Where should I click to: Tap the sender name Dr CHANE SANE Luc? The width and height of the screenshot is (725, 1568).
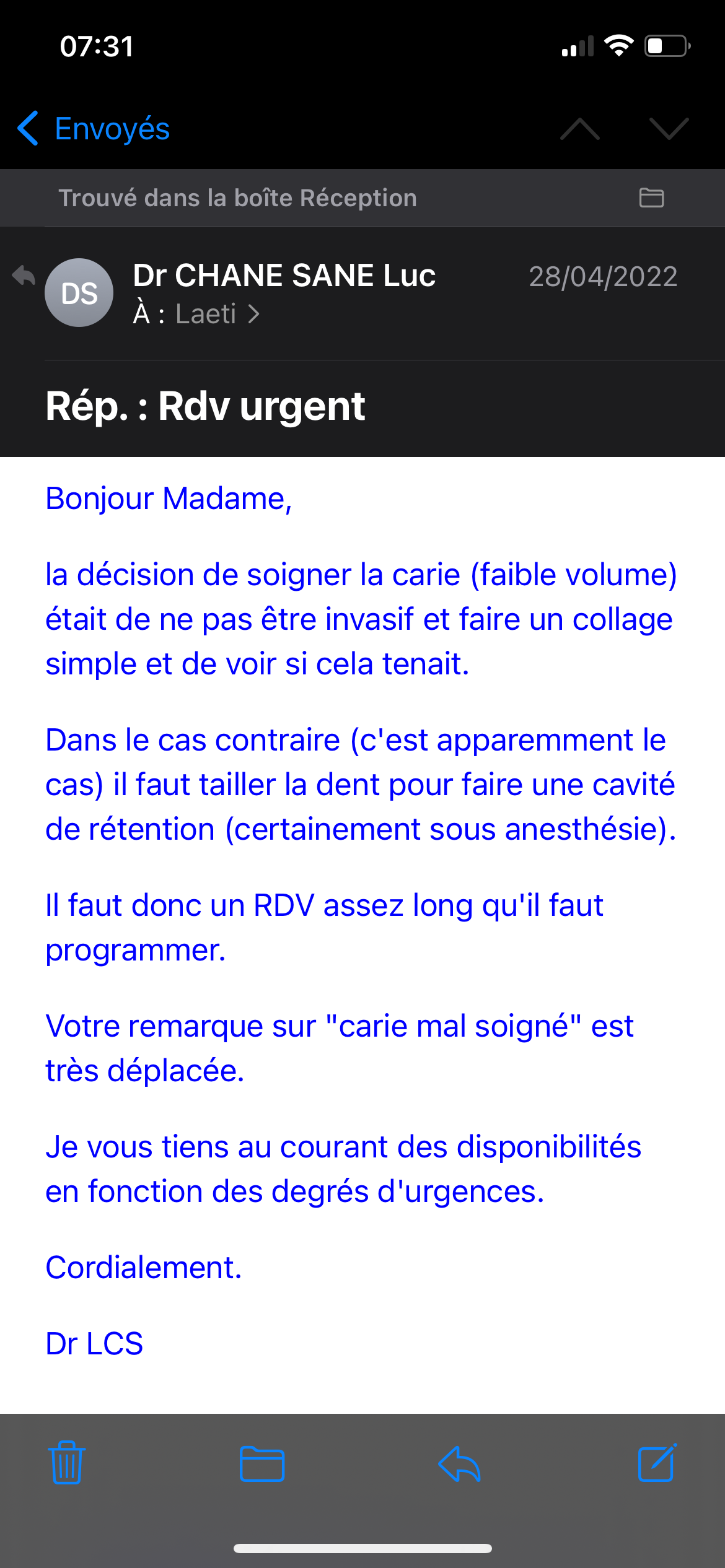coord(284,276)
